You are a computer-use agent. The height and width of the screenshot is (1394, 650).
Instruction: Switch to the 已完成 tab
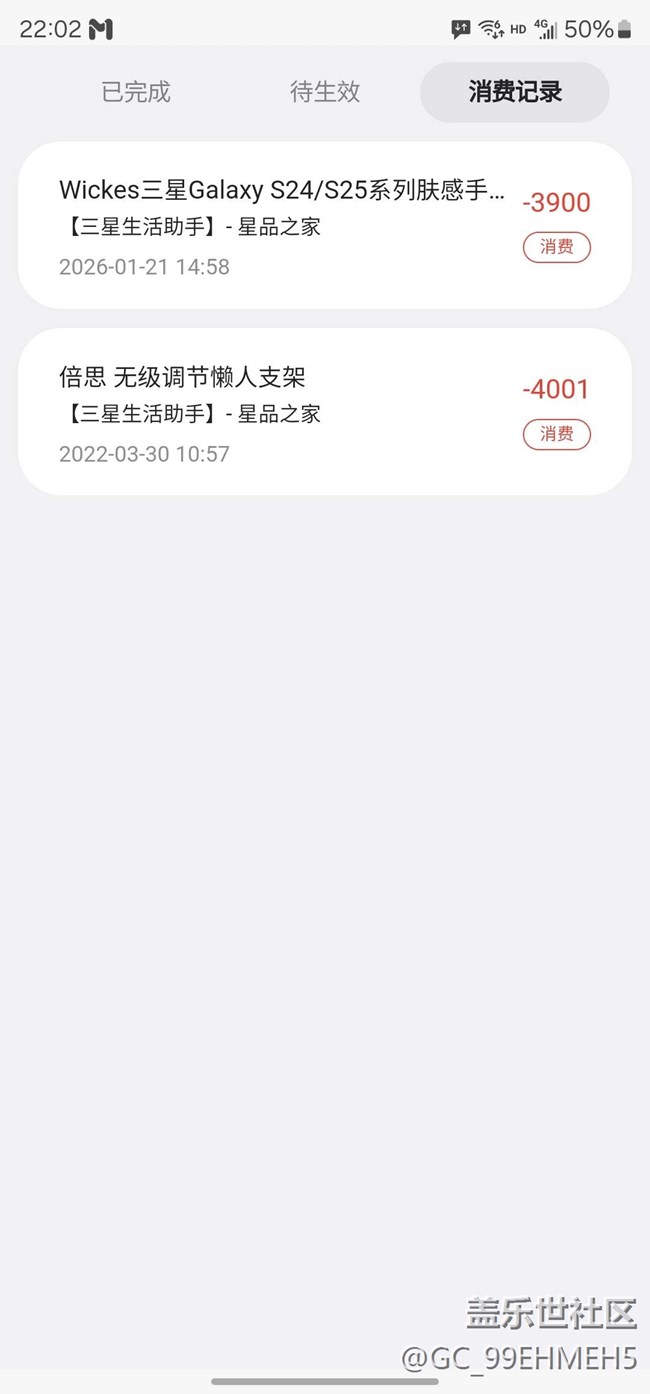136,93
